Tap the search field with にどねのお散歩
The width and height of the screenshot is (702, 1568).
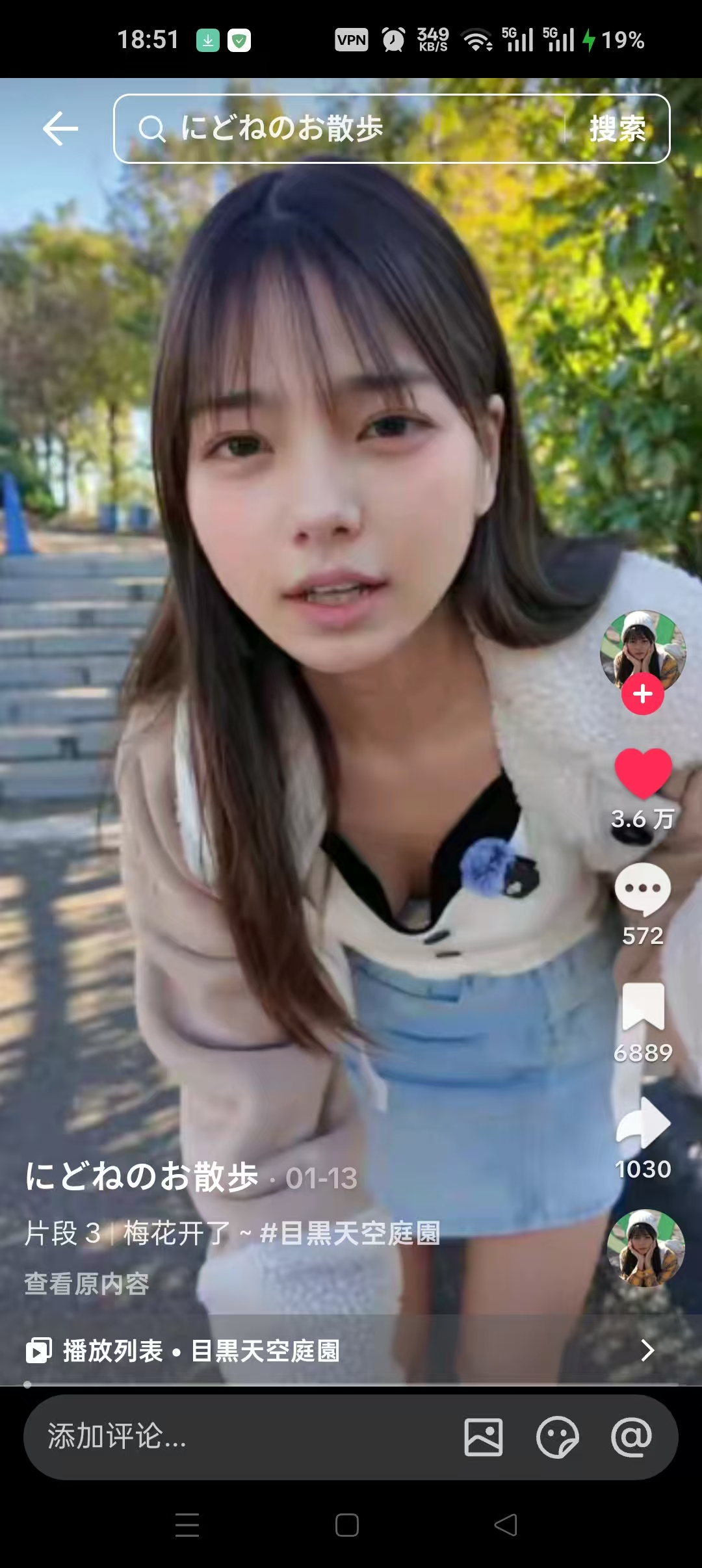pyautogui.click(x=338, y=128)
